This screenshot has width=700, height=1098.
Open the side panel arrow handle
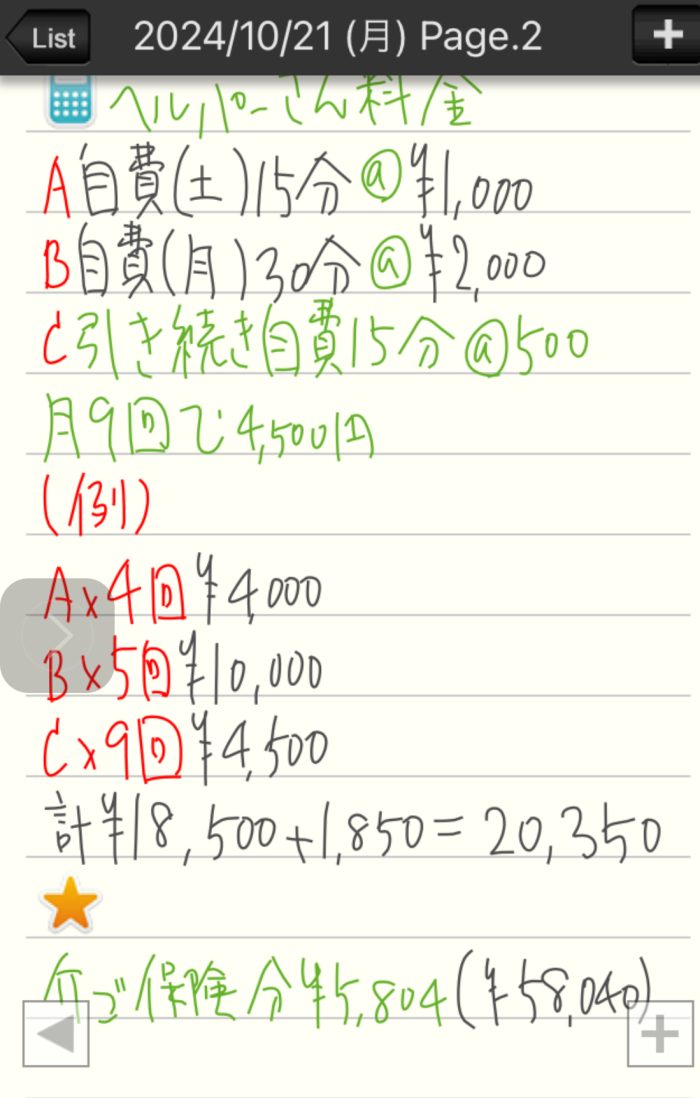tap(57, 636)
